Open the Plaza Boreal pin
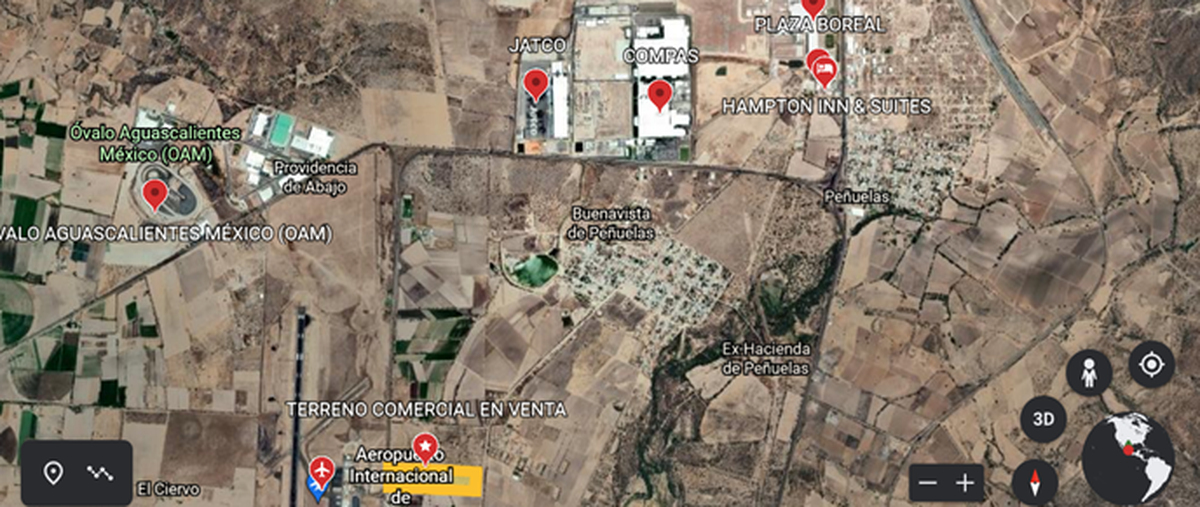The width and height of the screenshot is (1200, 507). pyautogui.click(x=813, y=6)
